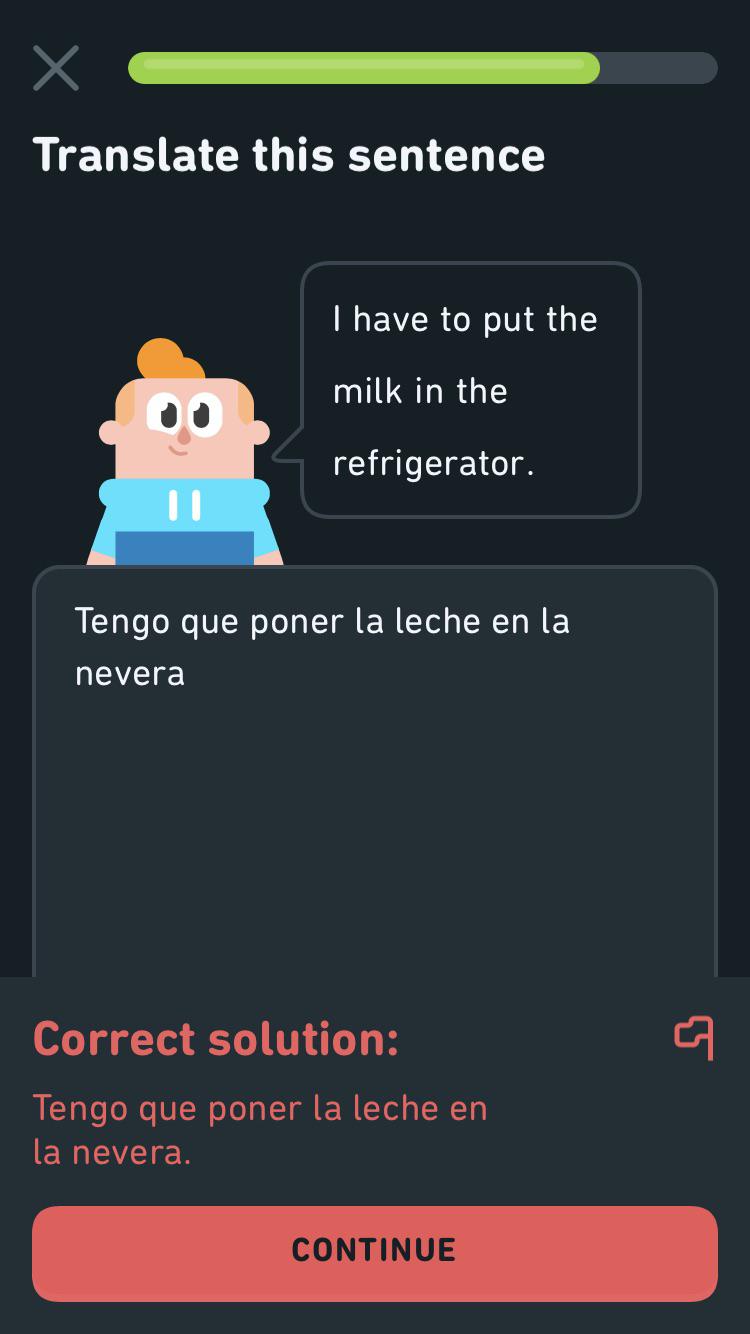Select the Correct solution heading
Image resolution: width=750 pixels, height=1334 pixels.
pyautogui.click(x=216, y=1040)
